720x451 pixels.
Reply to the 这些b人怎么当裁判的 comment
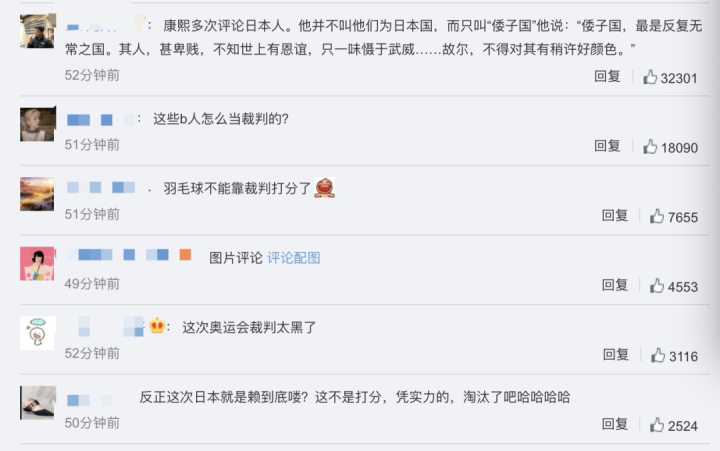607,146
